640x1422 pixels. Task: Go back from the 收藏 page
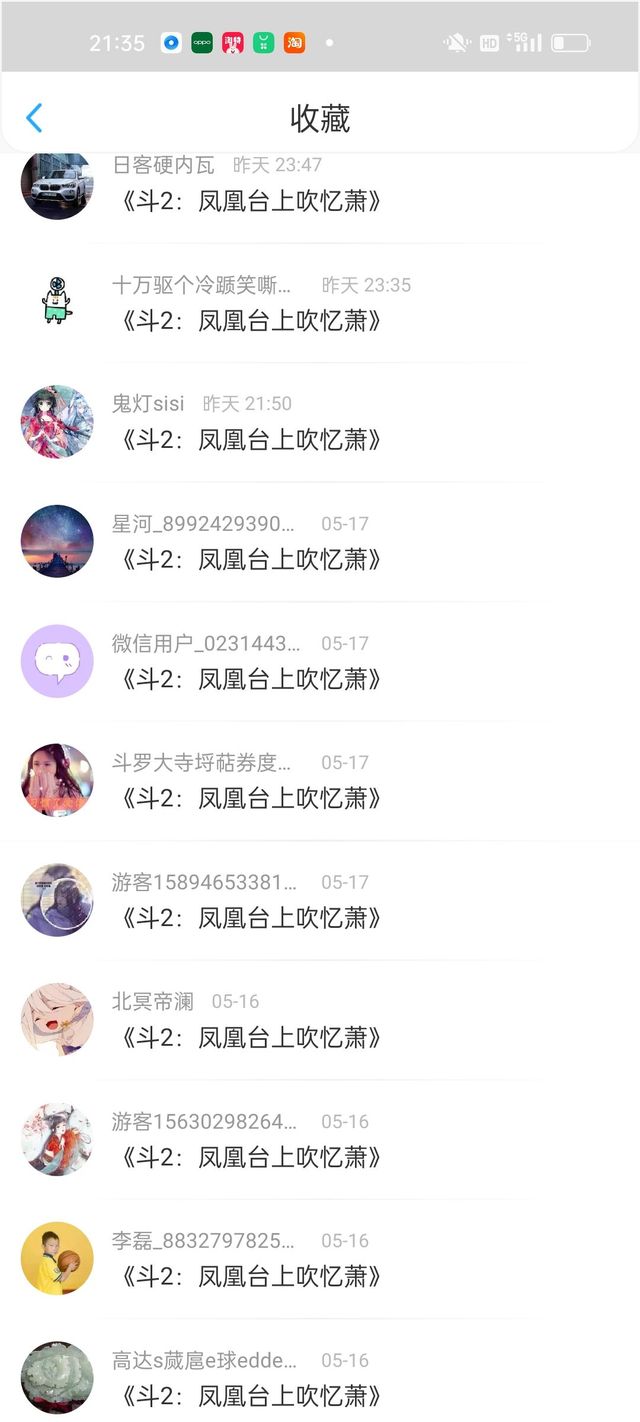[34, 118]
